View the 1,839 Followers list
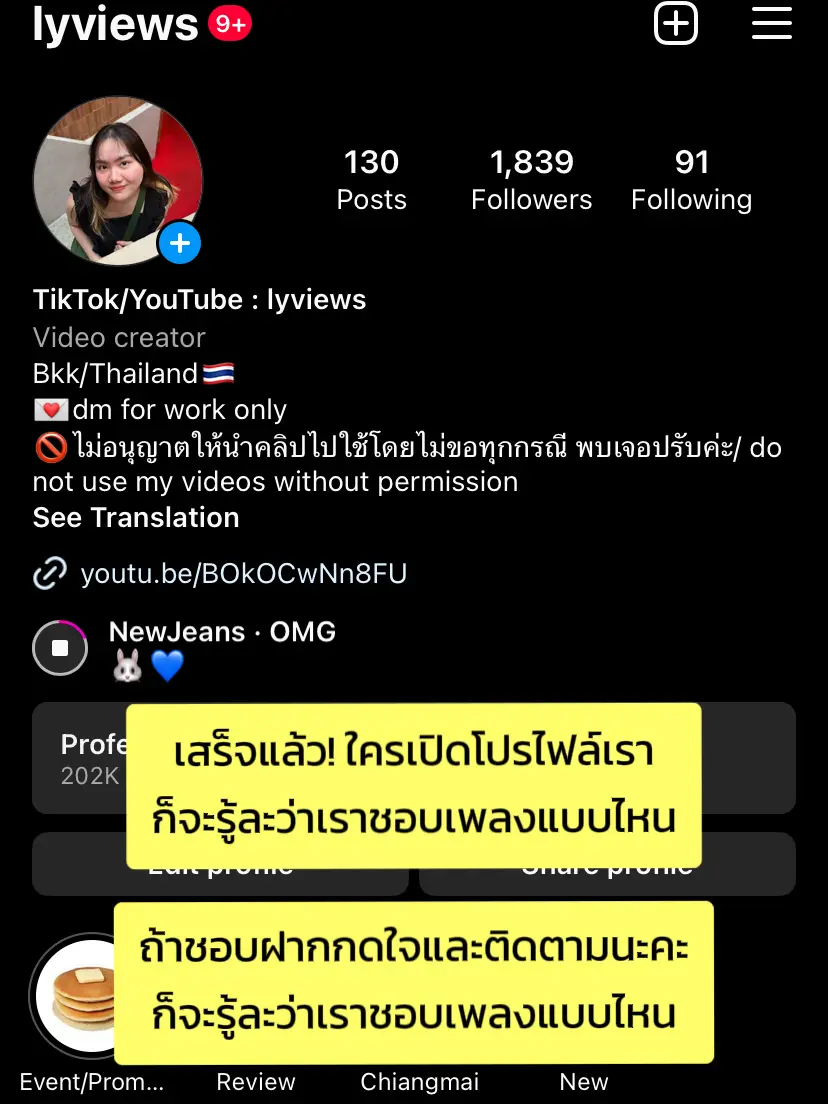 [531, 178]
